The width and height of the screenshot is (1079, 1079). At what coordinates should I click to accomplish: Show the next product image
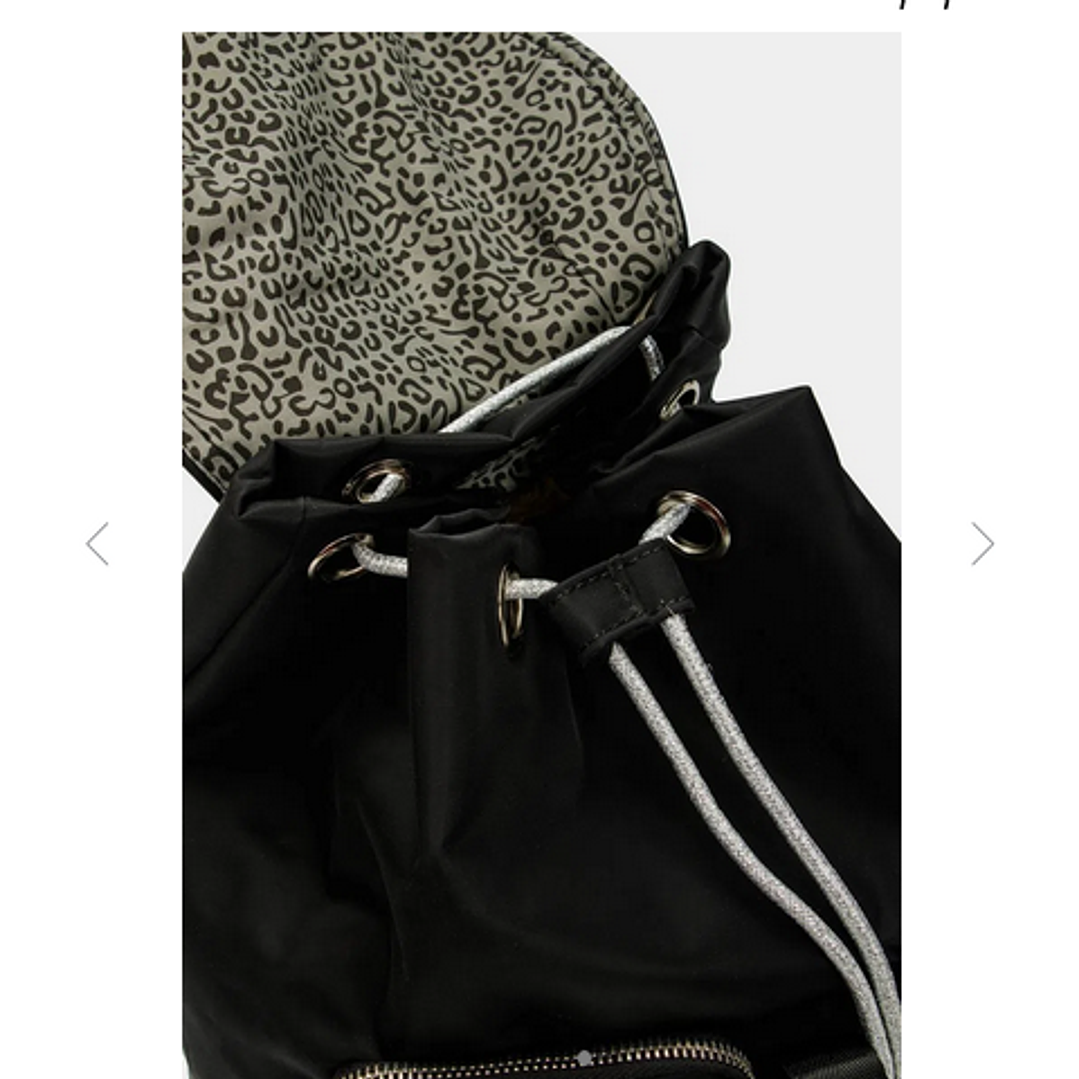(982, 544)
